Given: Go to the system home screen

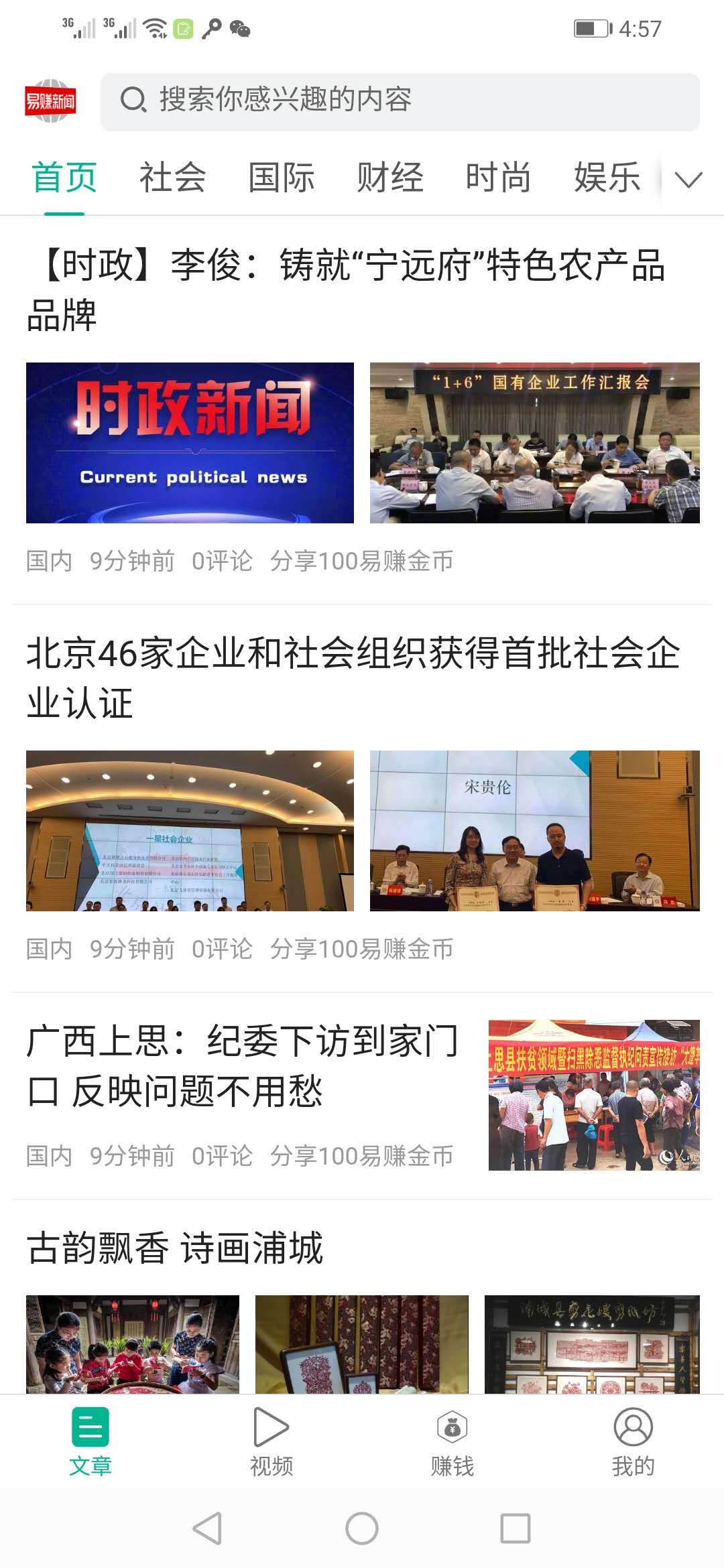Looking at the screenshot, I should click(x=362, y=1528).
